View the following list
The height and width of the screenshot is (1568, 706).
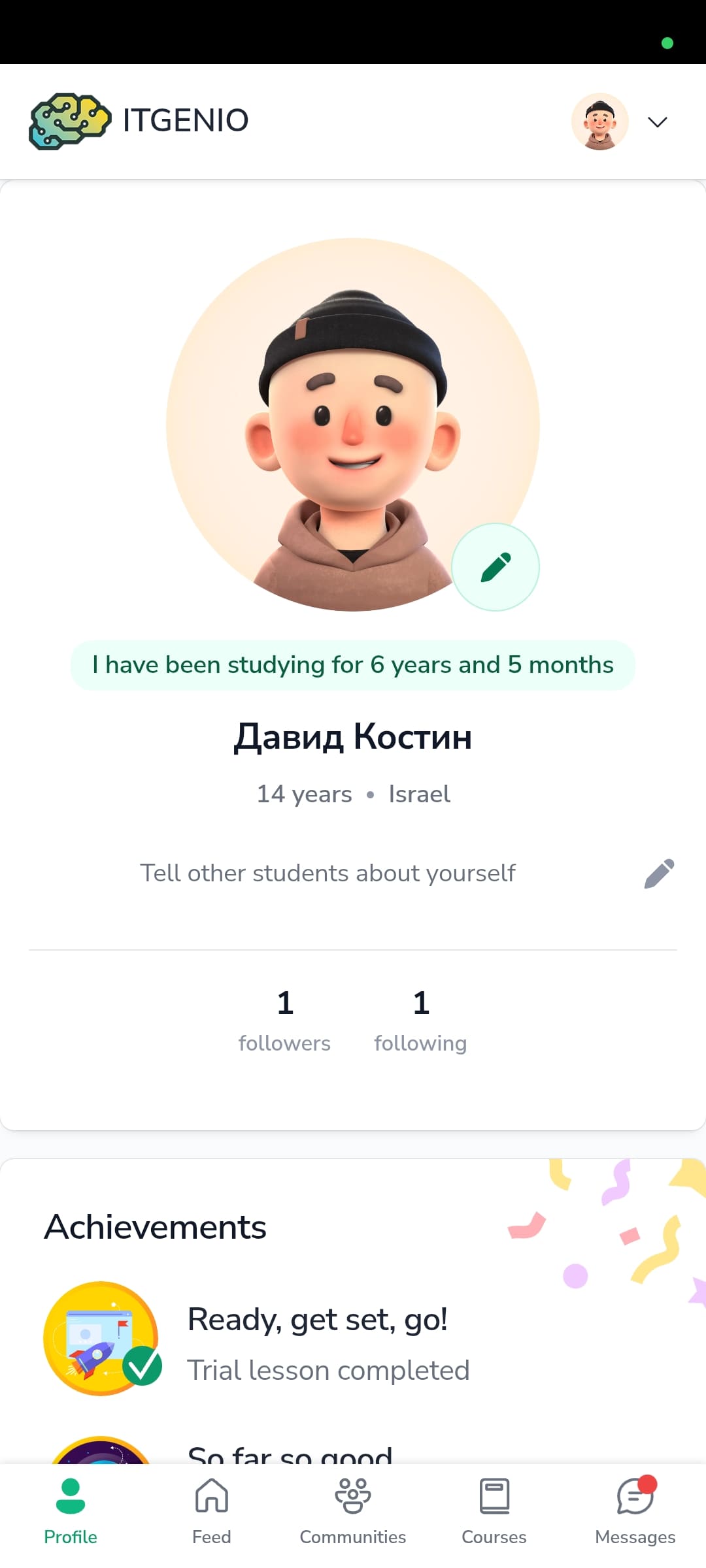(x=420, y=1021)
